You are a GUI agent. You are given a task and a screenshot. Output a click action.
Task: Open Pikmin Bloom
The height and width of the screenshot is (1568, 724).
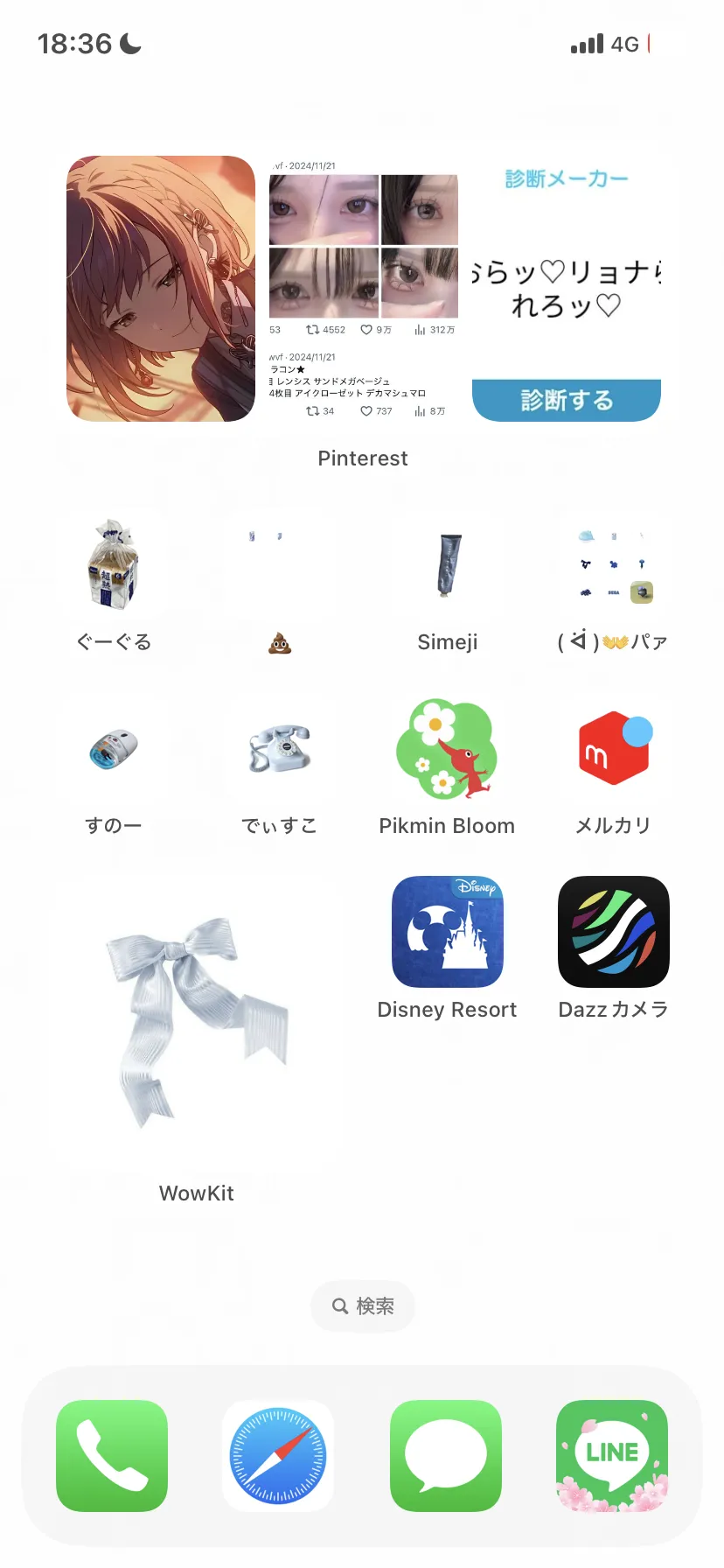448,749
